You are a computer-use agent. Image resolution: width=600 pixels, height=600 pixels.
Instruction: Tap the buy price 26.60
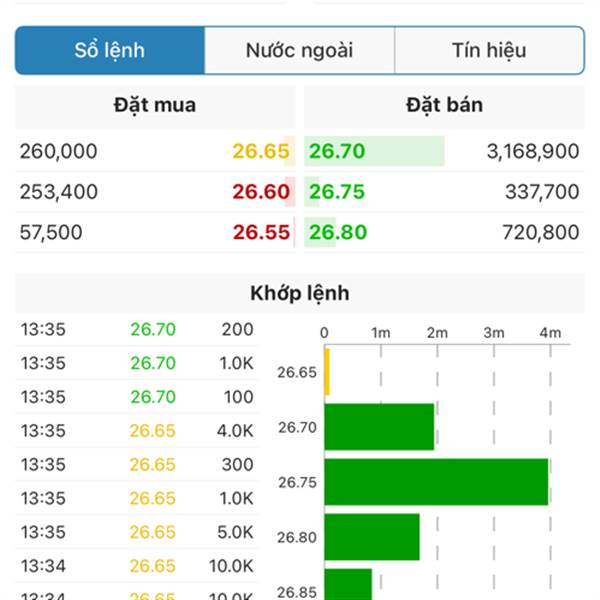click(261, 192)
